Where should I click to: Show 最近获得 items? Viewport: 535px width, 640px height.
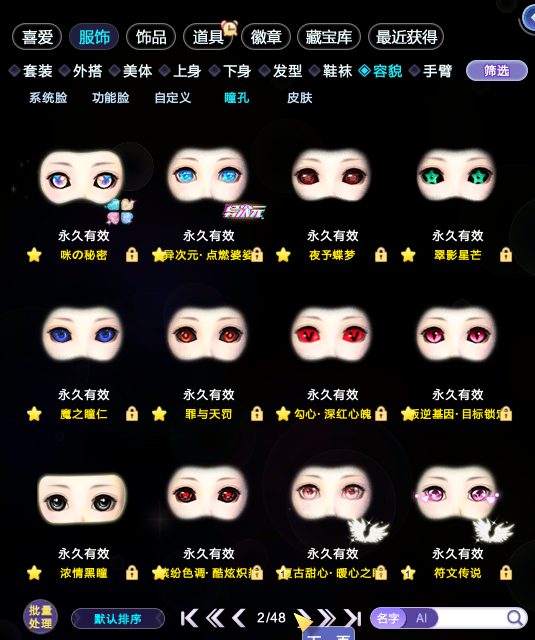[x=406, y=37]
